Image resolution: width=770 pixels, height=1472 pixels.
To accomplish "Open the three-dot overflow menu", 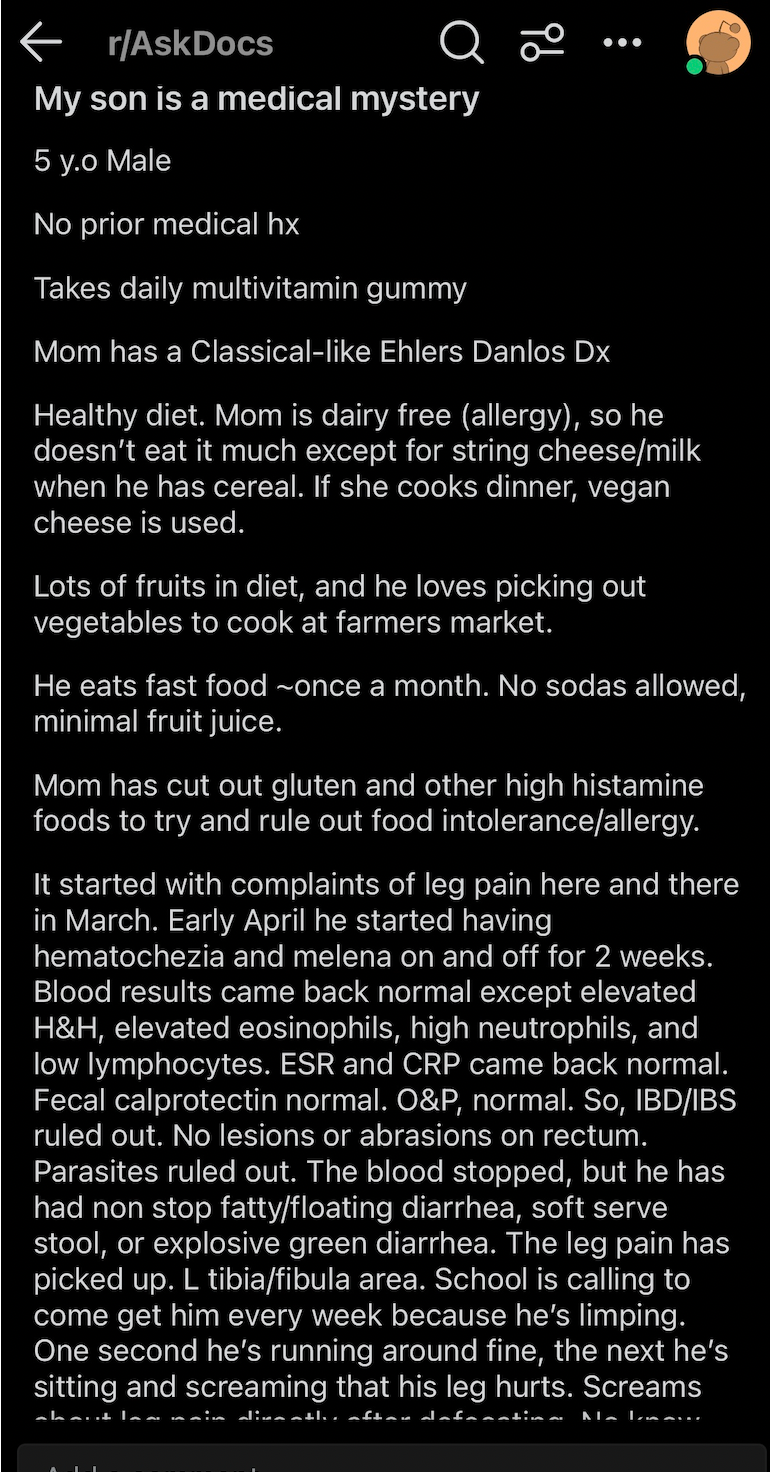I will [622, 43].
